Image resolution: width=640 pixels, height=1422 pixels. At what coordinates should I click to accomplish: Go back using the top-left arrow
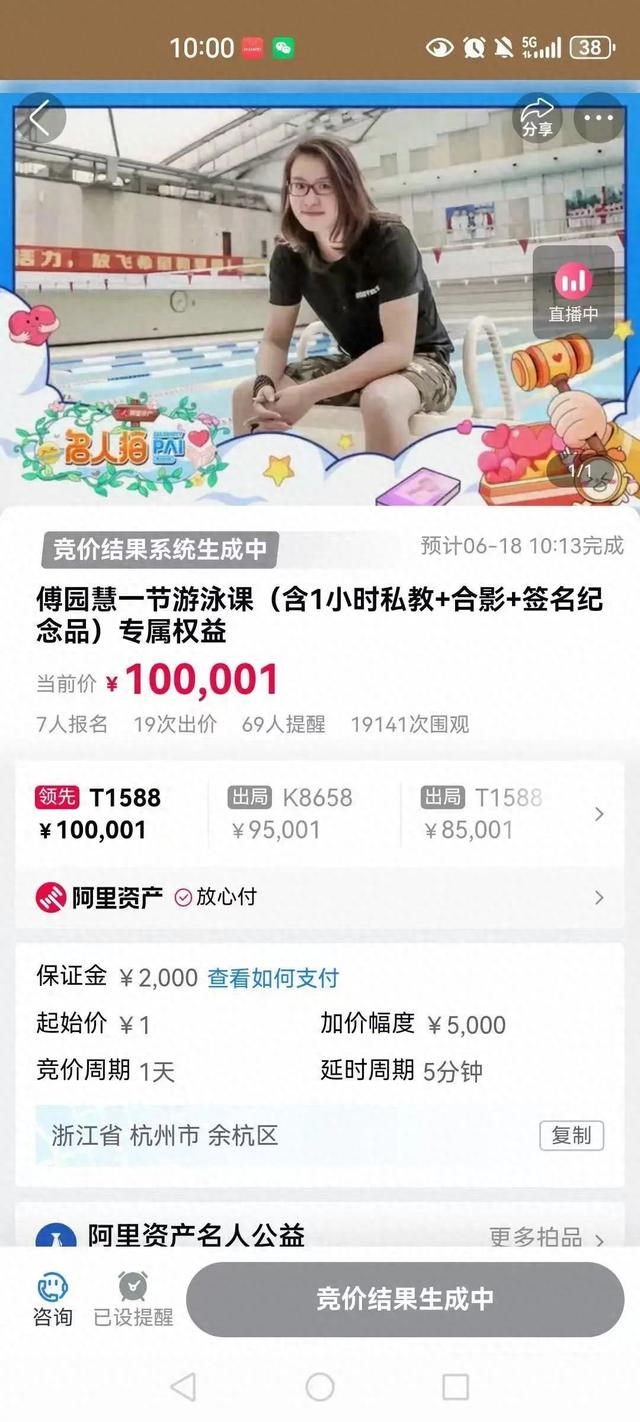click(40, 119)
